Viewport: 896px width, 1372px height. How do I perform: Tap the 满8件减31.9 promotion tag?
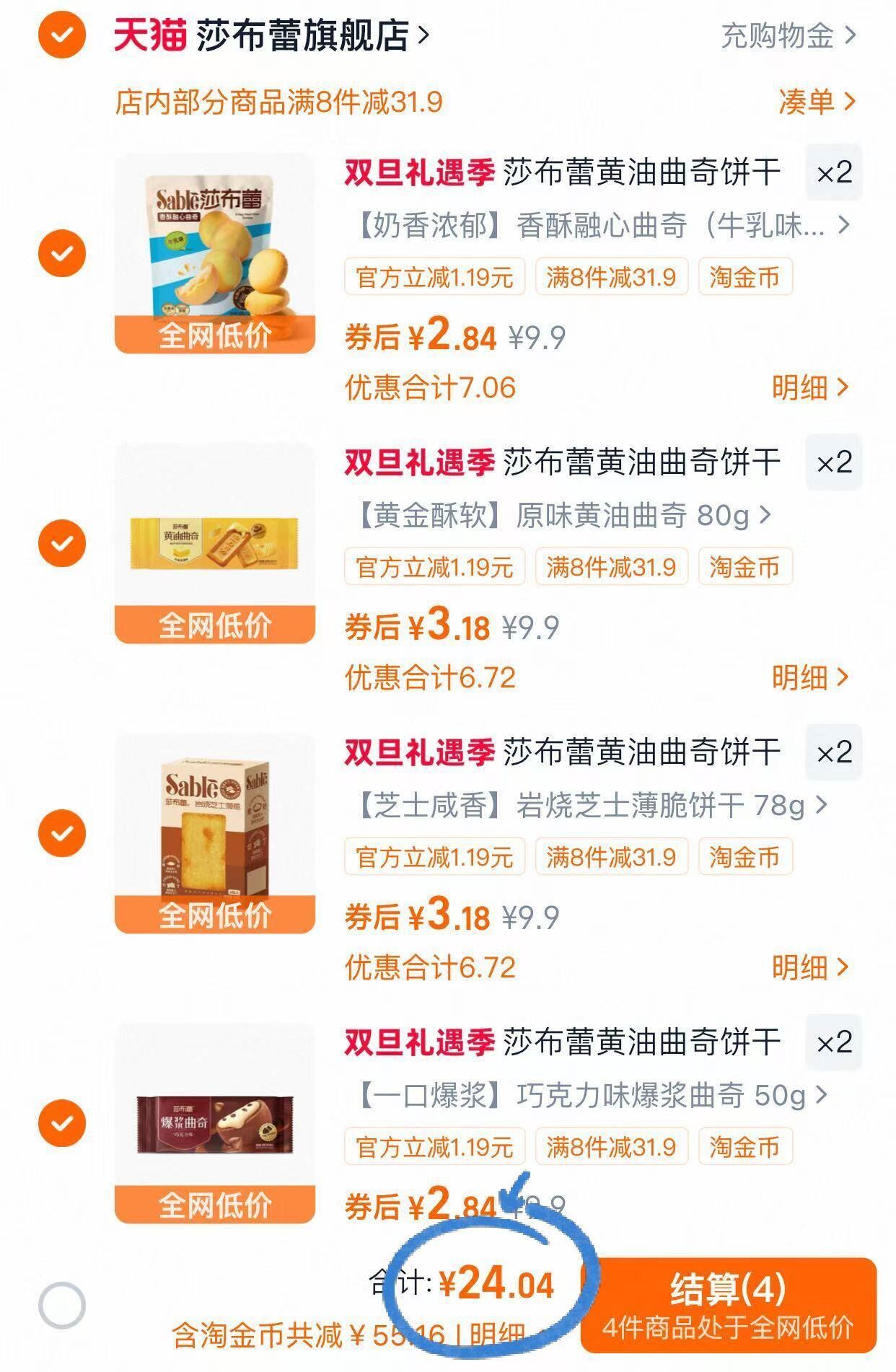coord(610,277)
